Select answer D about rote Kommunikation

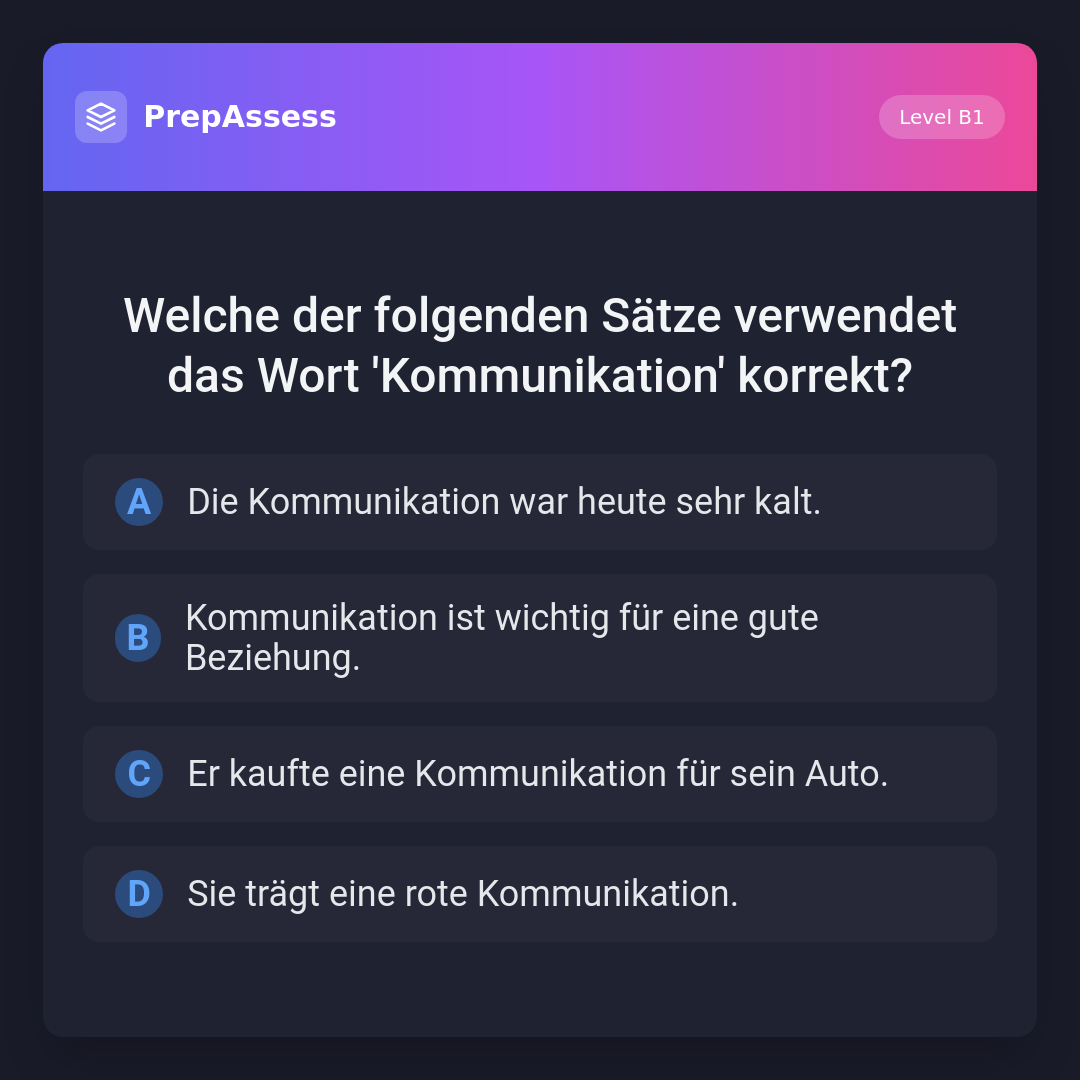point(540,894)
